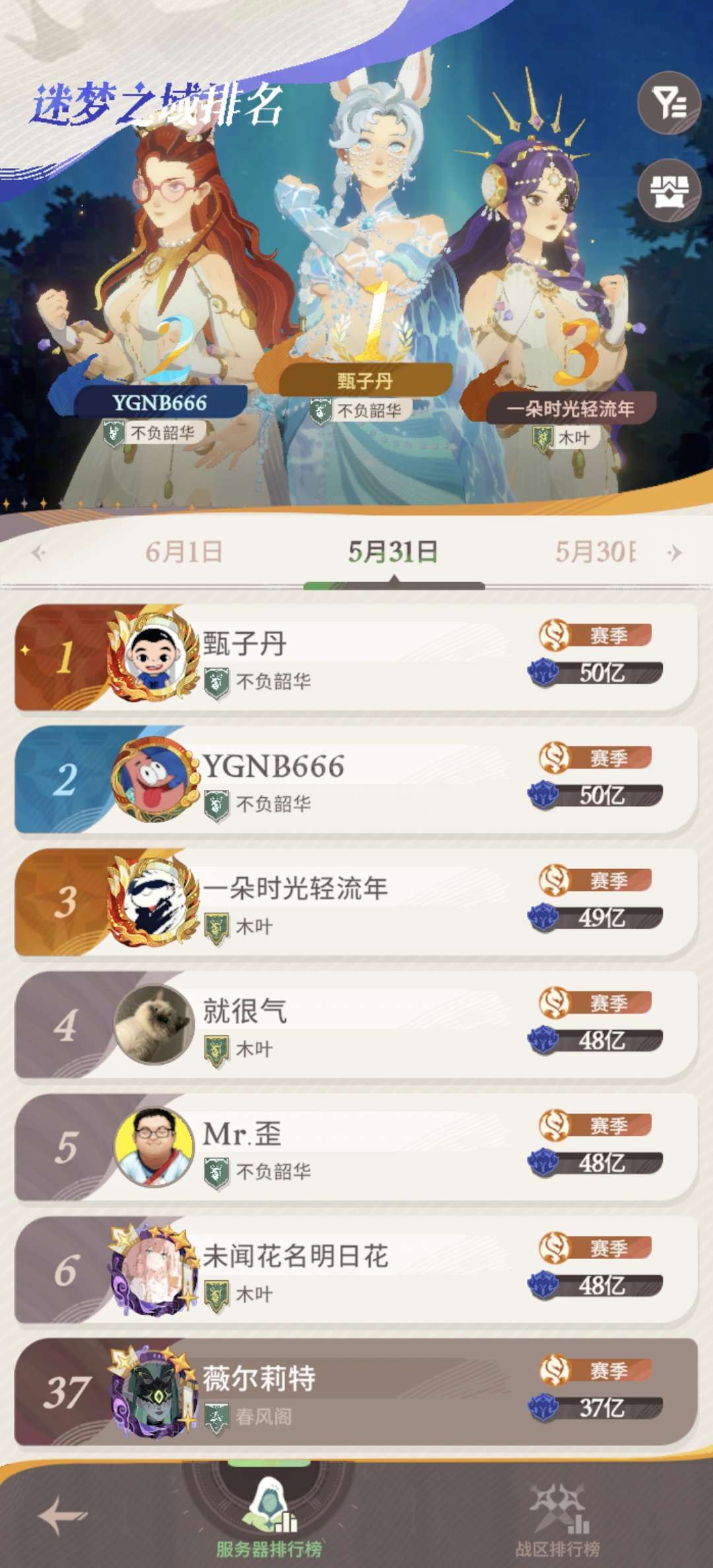Open YGNB666's ranking row
713x1568 pixels.
[x=356, y=780]
